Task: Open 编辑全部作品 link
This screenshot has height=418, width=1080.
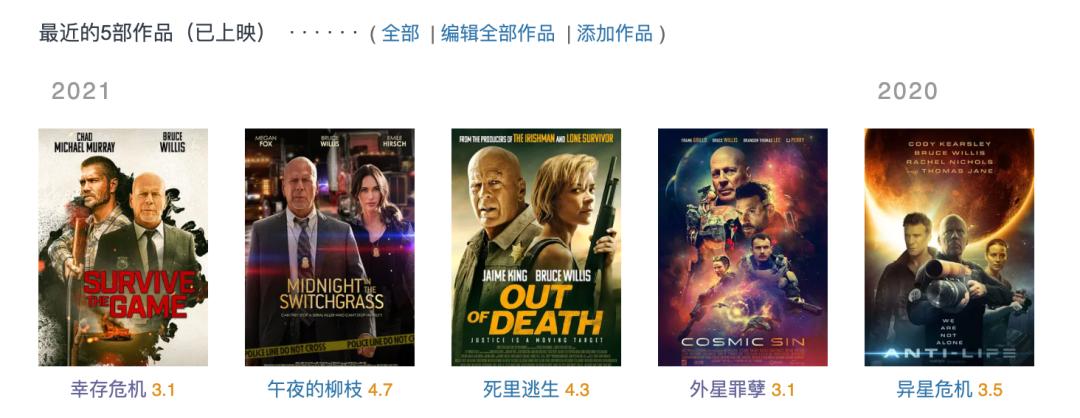Action: 497,33
